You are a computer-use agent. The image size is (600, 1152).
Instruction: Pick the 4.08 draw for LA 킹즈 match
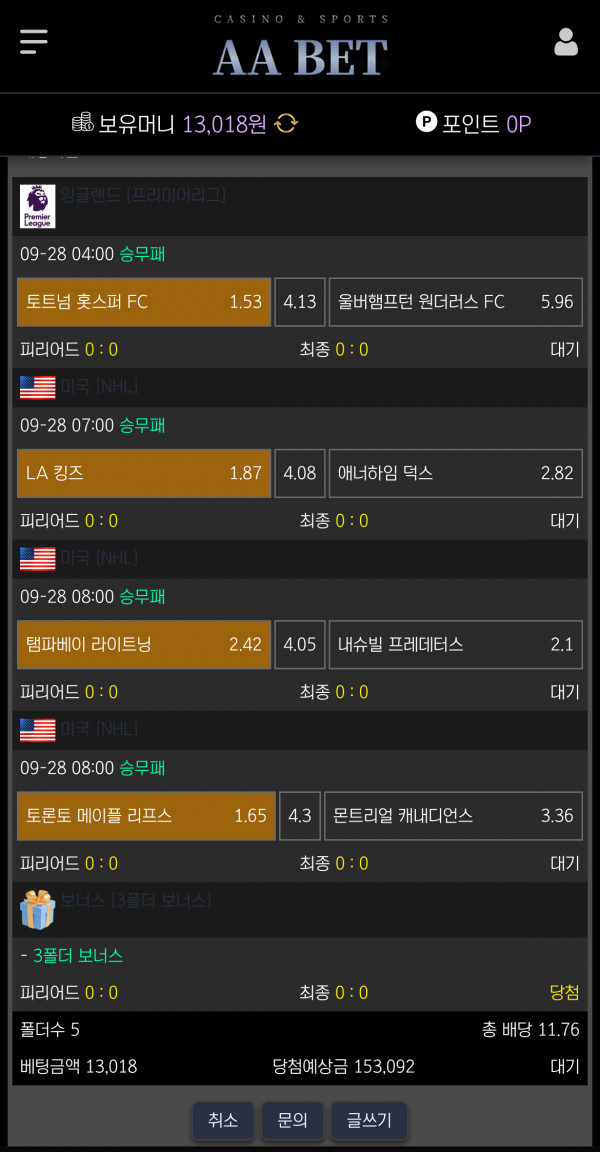(x=300, y=473)
